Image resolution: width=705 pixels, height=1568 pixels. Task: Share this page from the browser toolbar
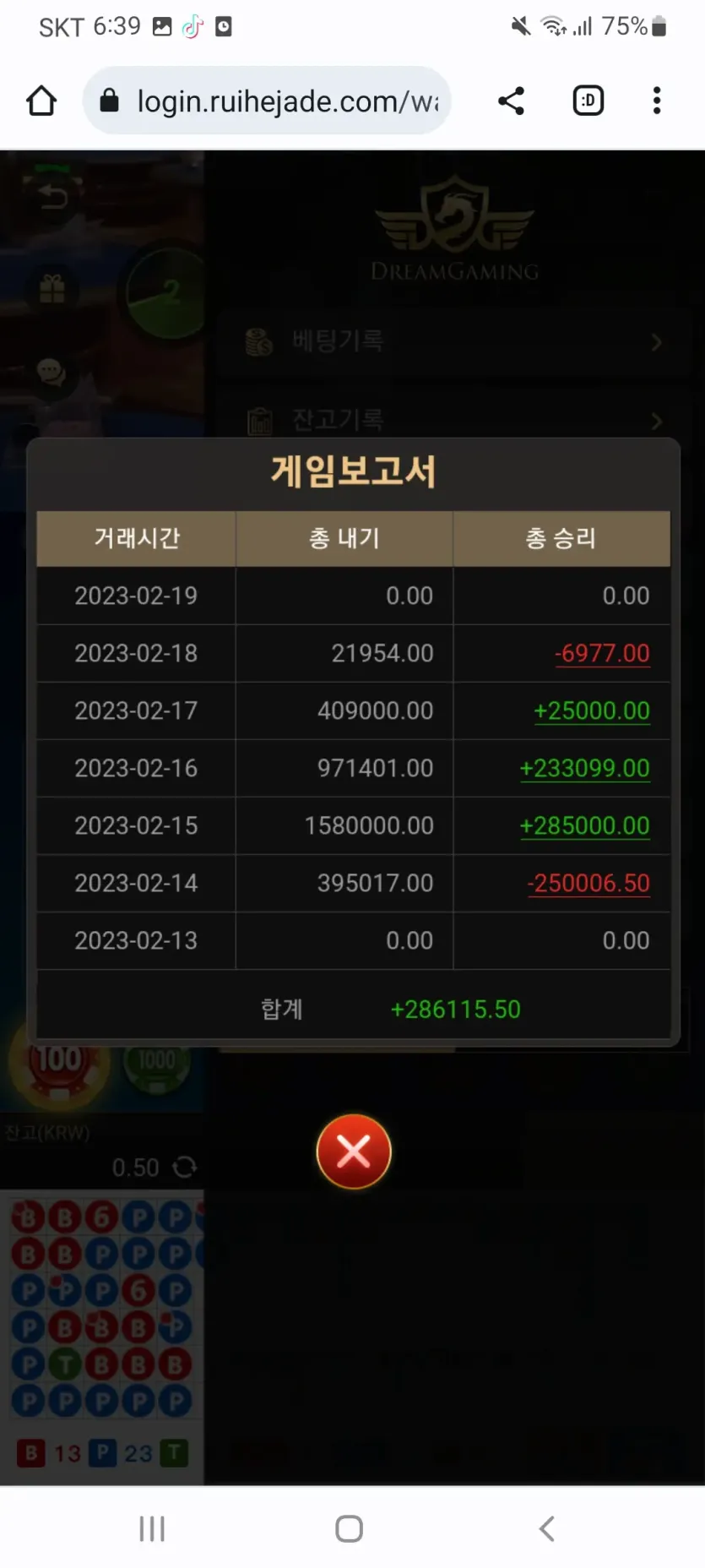(511, 101)
